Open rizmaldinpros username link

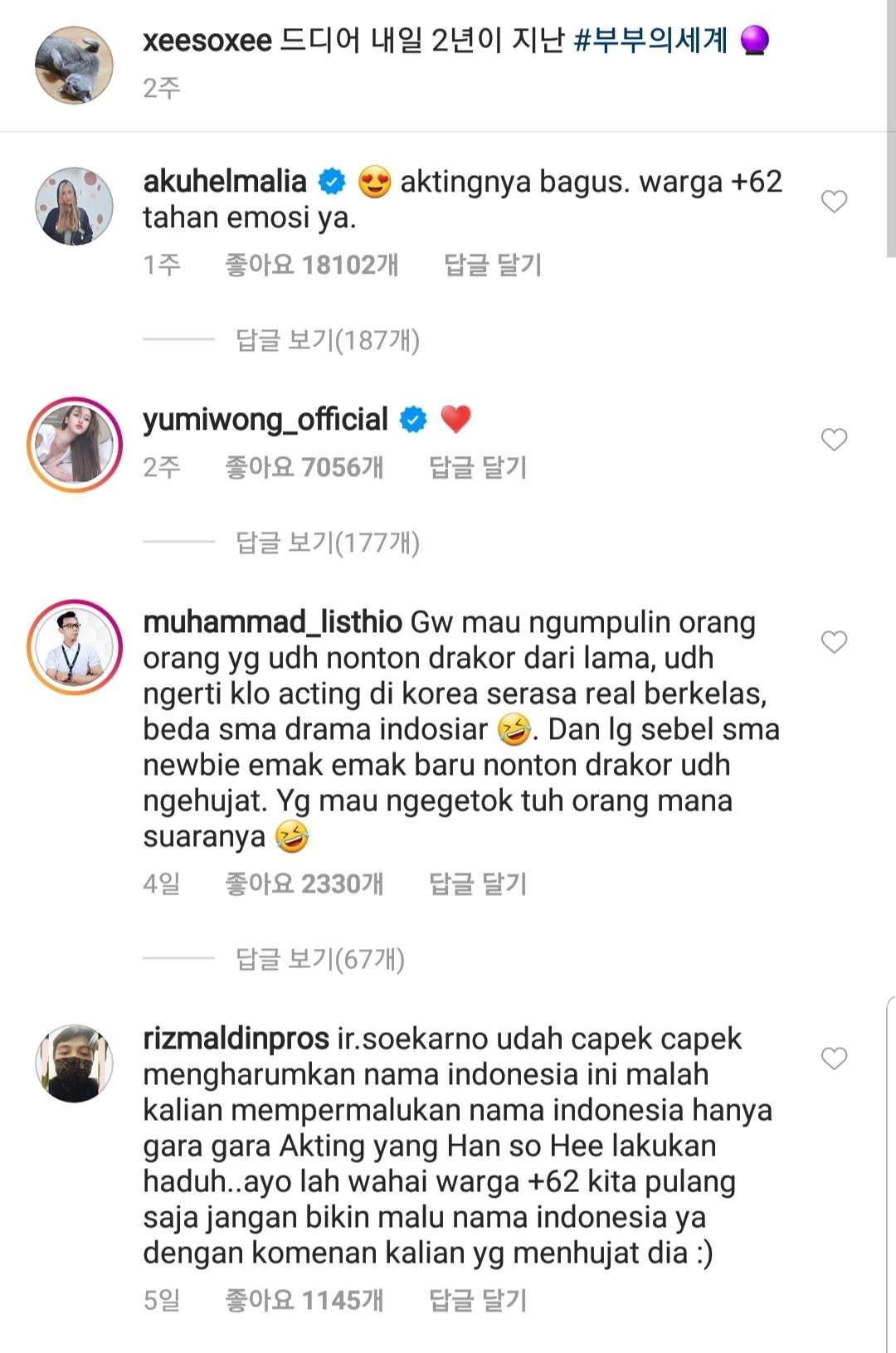pos(236,1039)
